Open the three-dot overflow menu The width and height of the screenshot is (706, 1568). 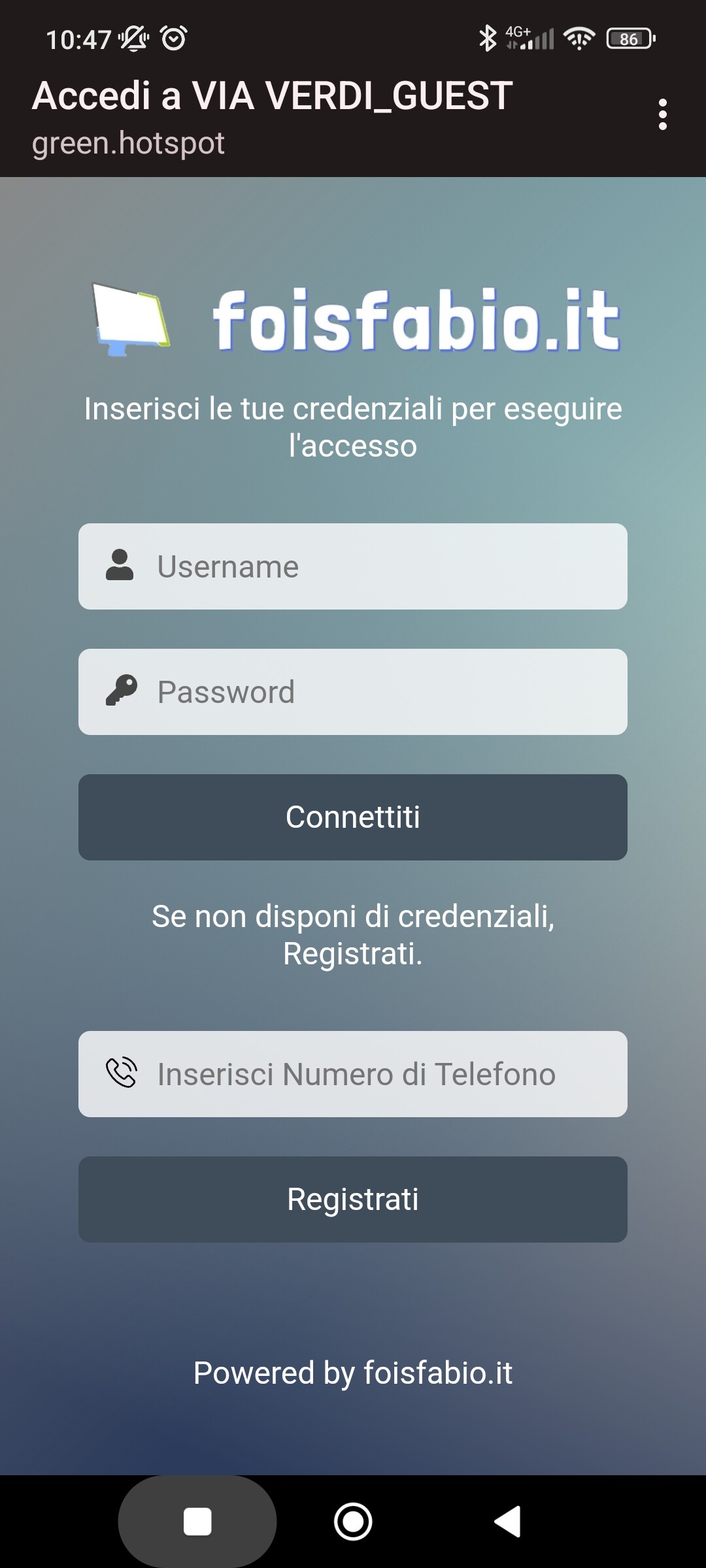point(662,114)
